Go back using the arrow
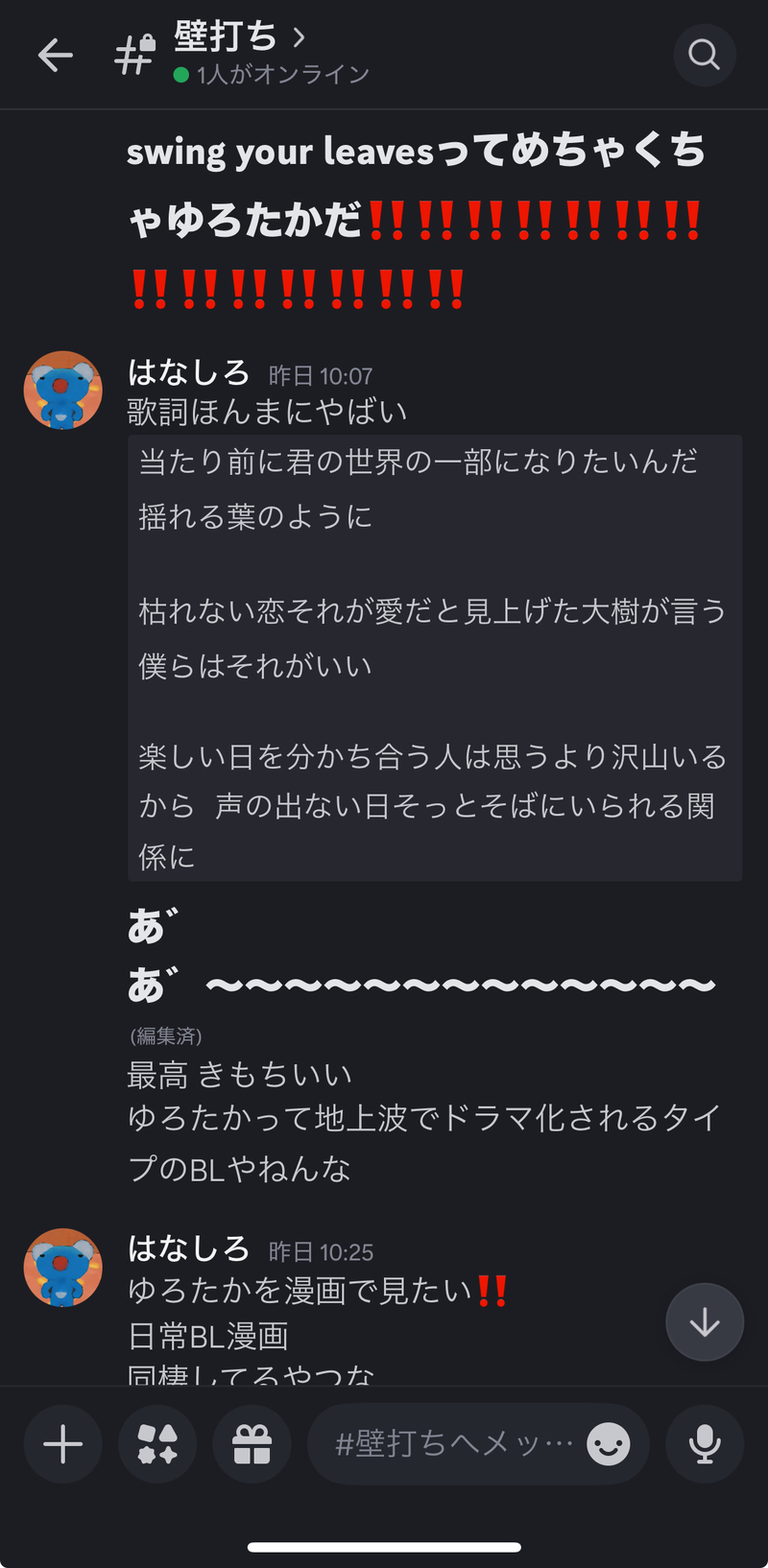768x1568 pixels. [56, 55]
